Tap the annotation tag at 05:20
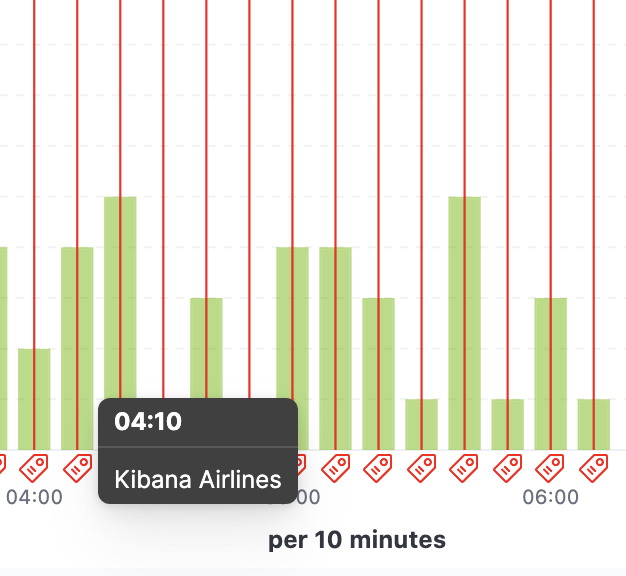This screenshot has width=626, height=576. [379, 465]
